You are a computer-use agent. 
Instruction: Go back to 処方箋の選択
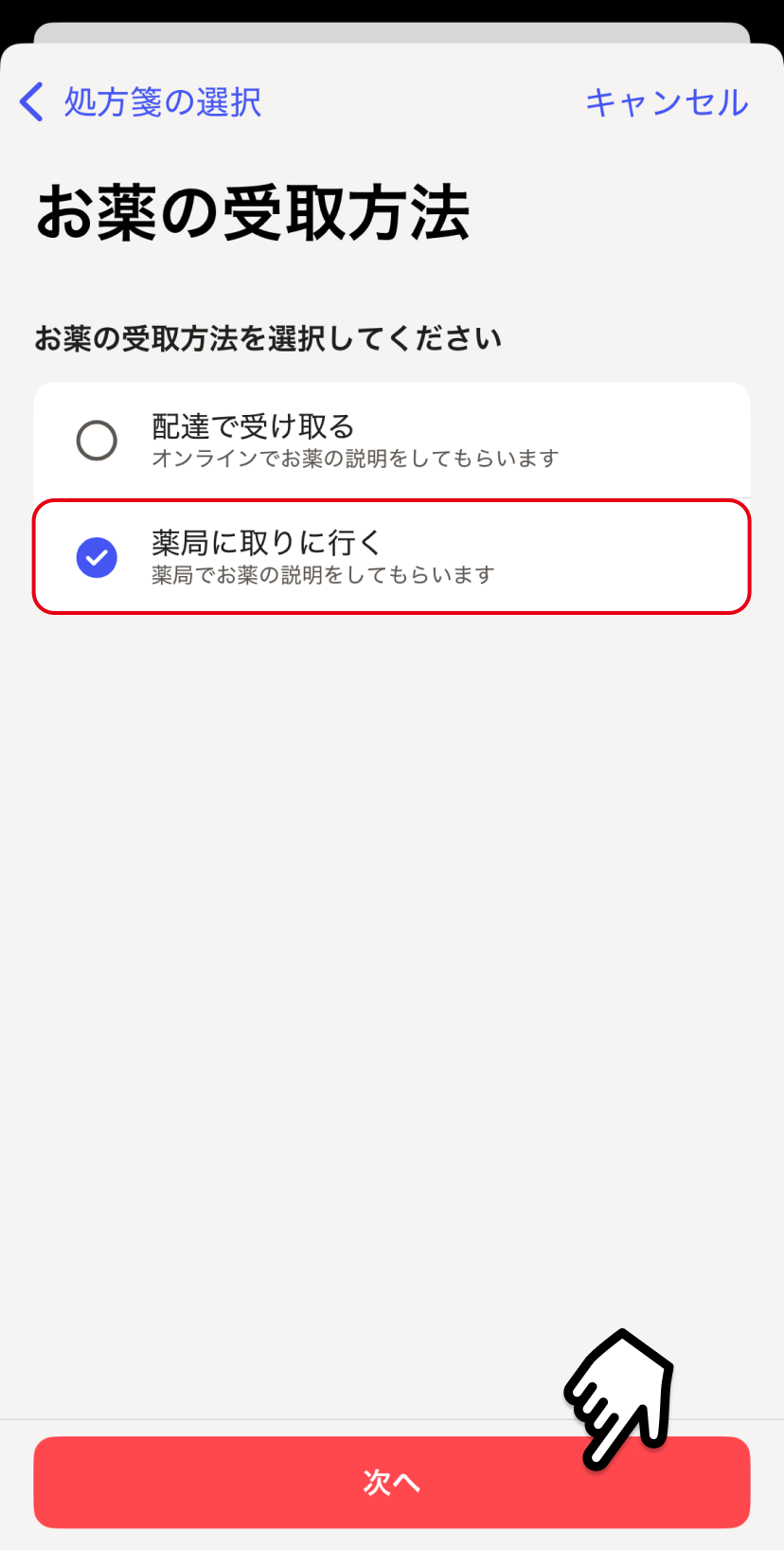click(x=140, y=102)
